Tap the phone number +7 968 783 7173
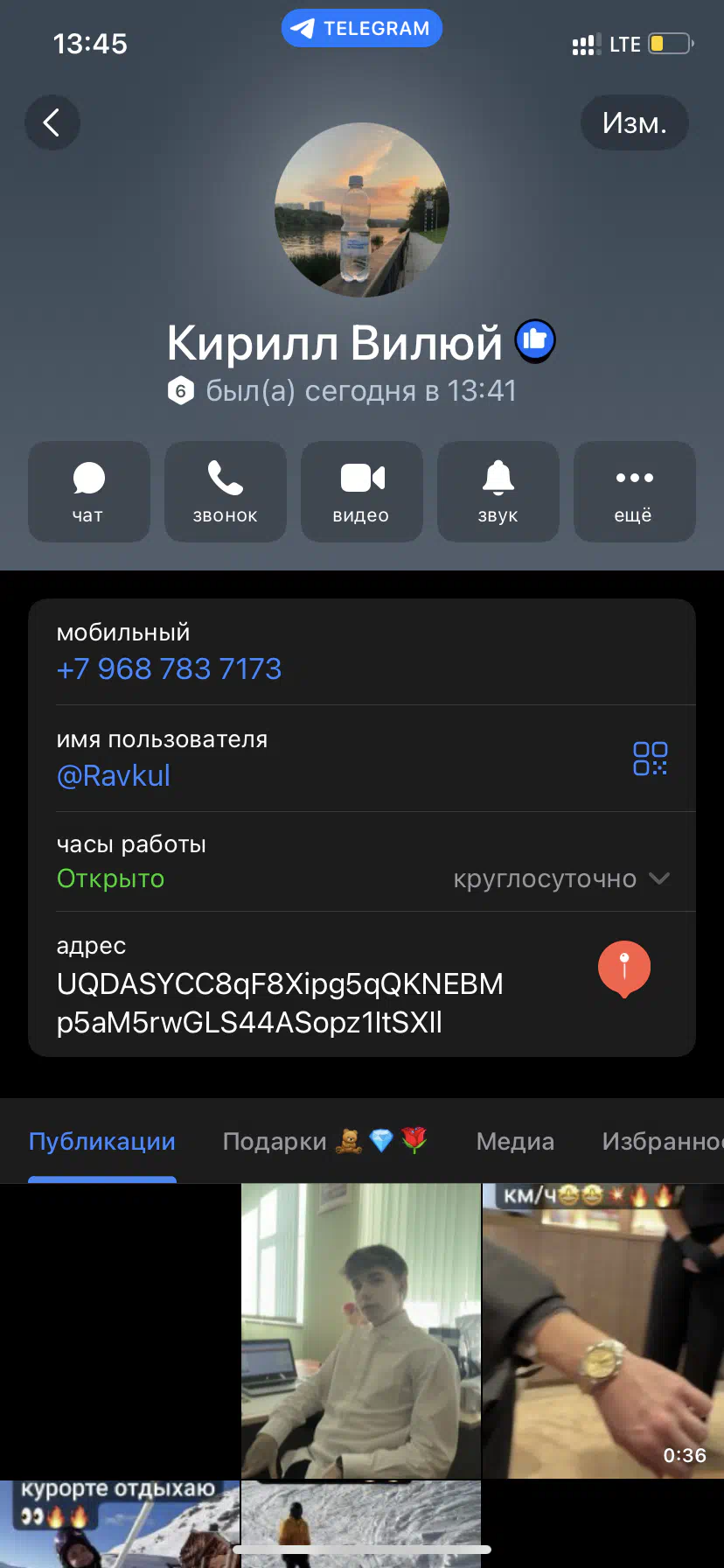 (x=169, y=669)
